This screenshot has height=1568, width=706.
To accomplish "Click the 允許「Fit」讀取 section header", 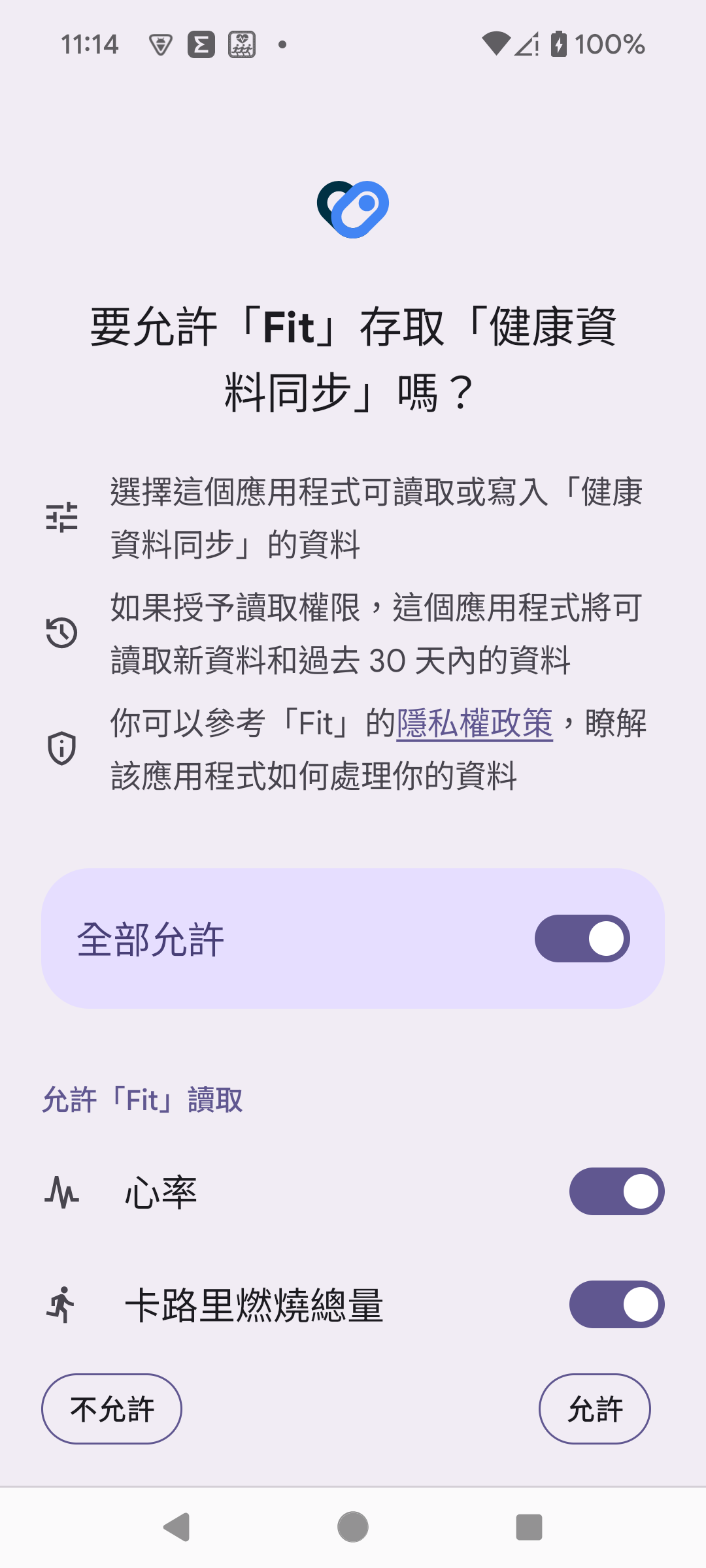I will coord(143,1100).
